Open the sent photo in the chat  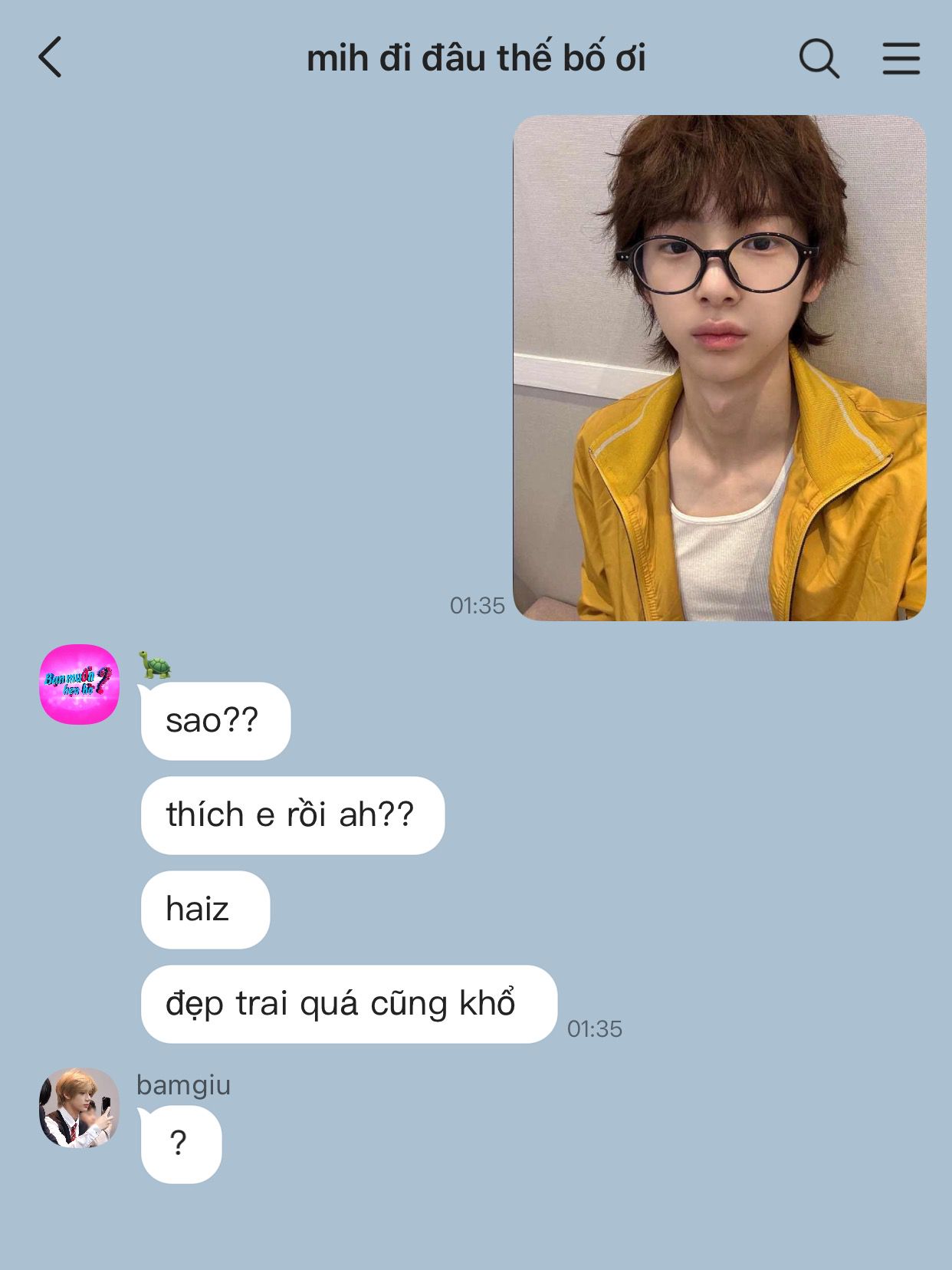click(719, 368)
